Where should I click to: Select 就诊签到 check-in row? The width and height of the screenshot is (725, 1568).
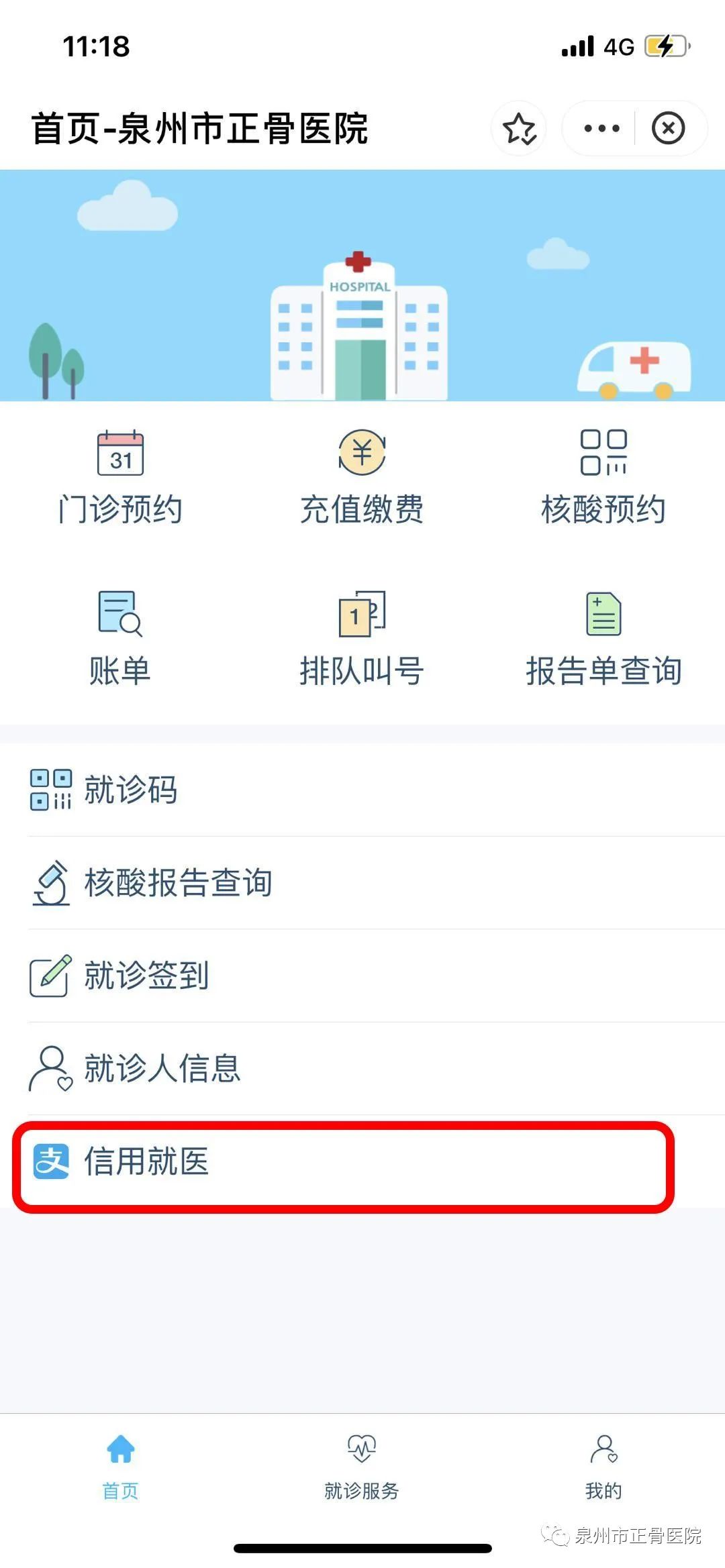pyautogui.click(x=362, y=976)
